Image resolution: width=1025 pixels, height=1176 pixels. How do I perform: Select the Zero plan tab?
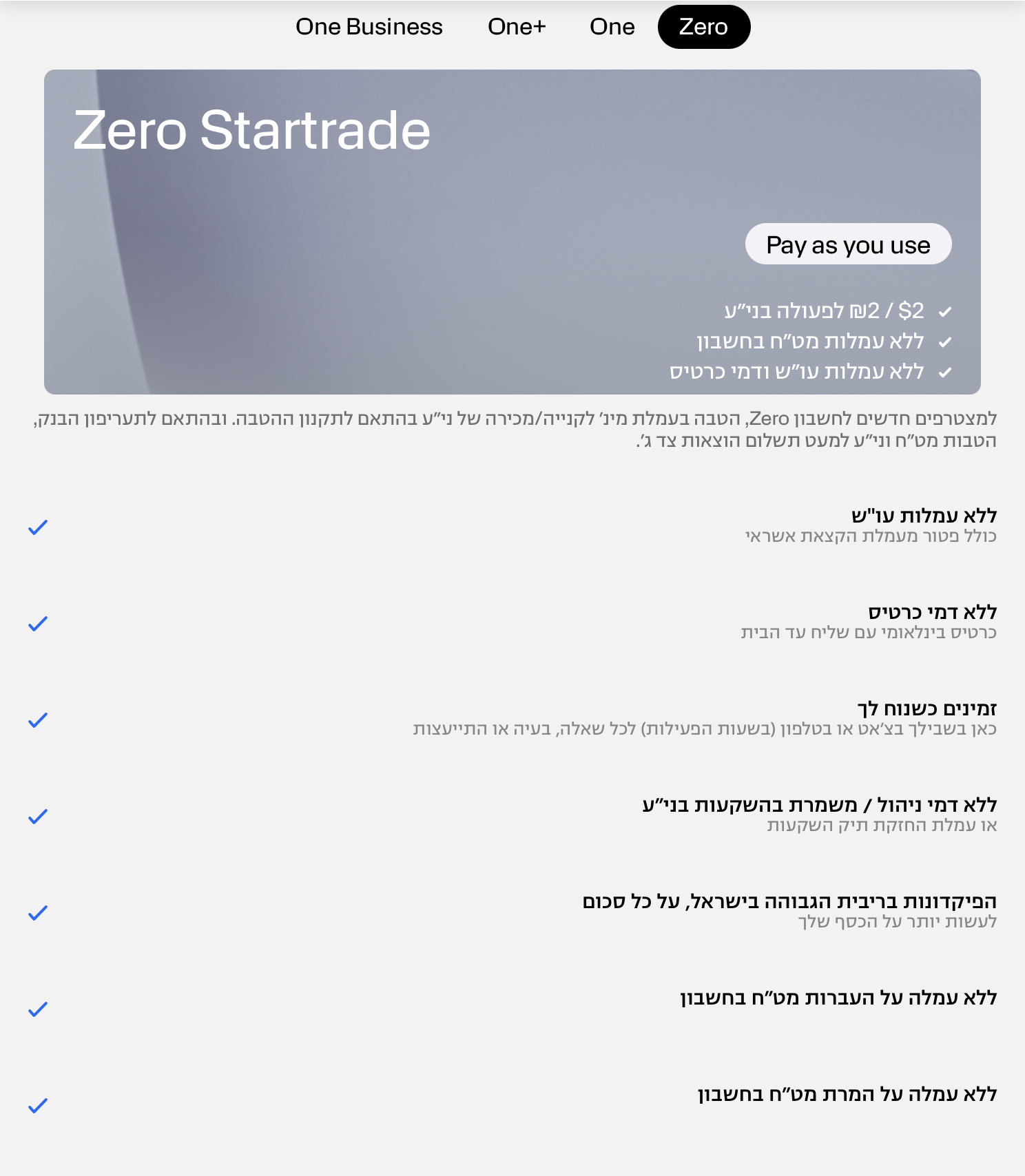tap(703, 27)
